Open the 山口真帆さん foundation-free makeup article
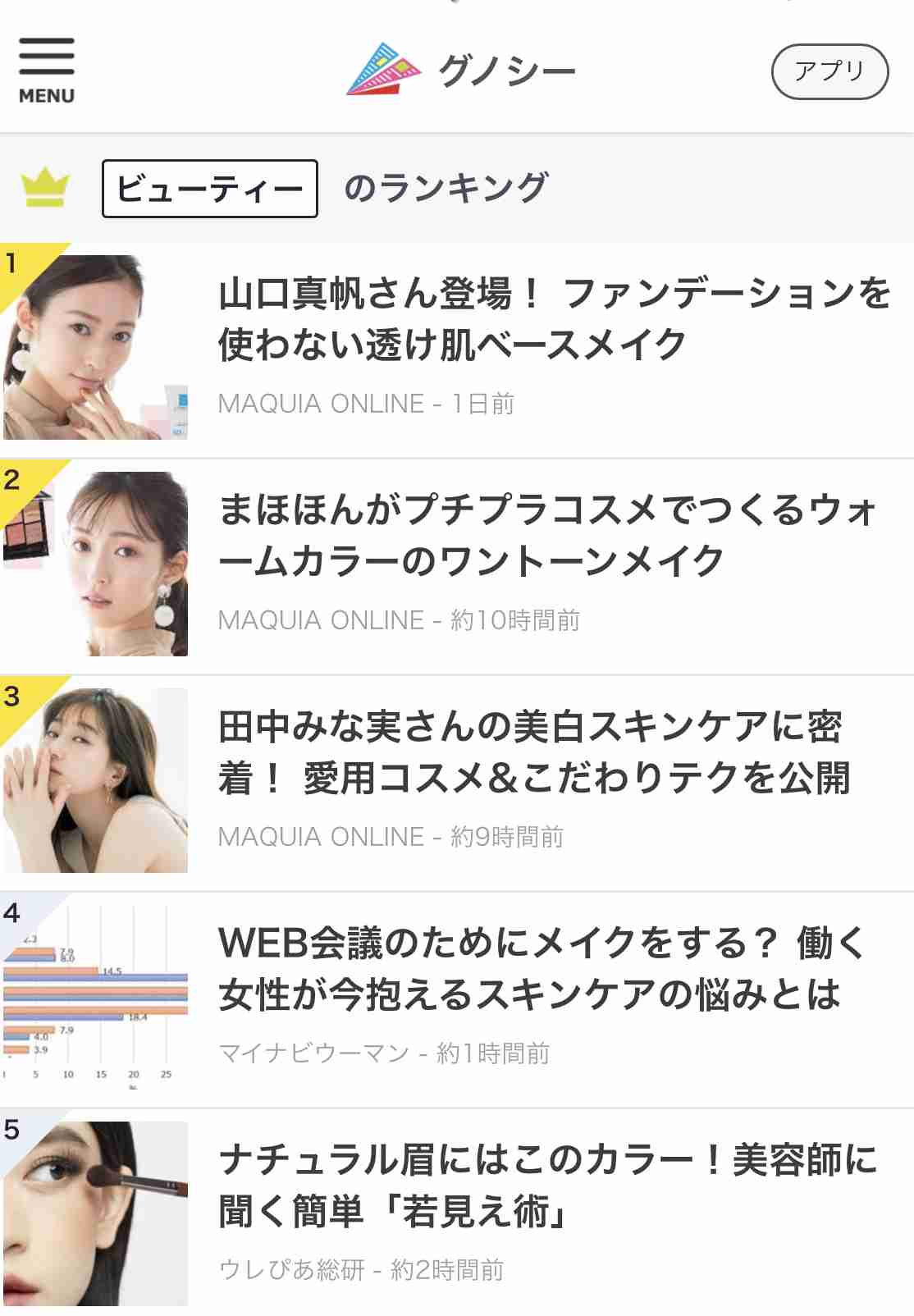 [x=554, y=318]
